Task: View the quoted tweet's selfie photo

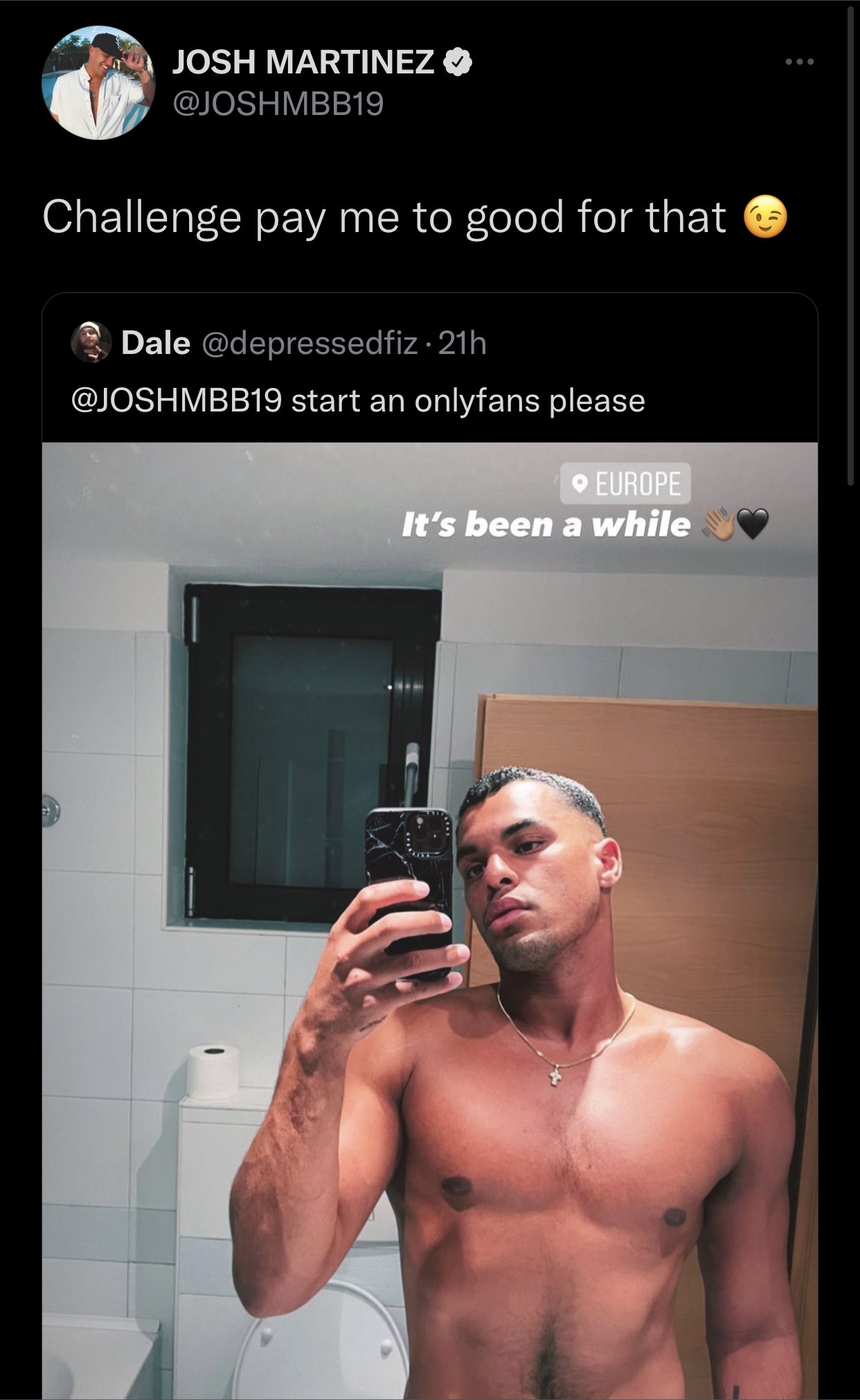Action: pos(429,921)
